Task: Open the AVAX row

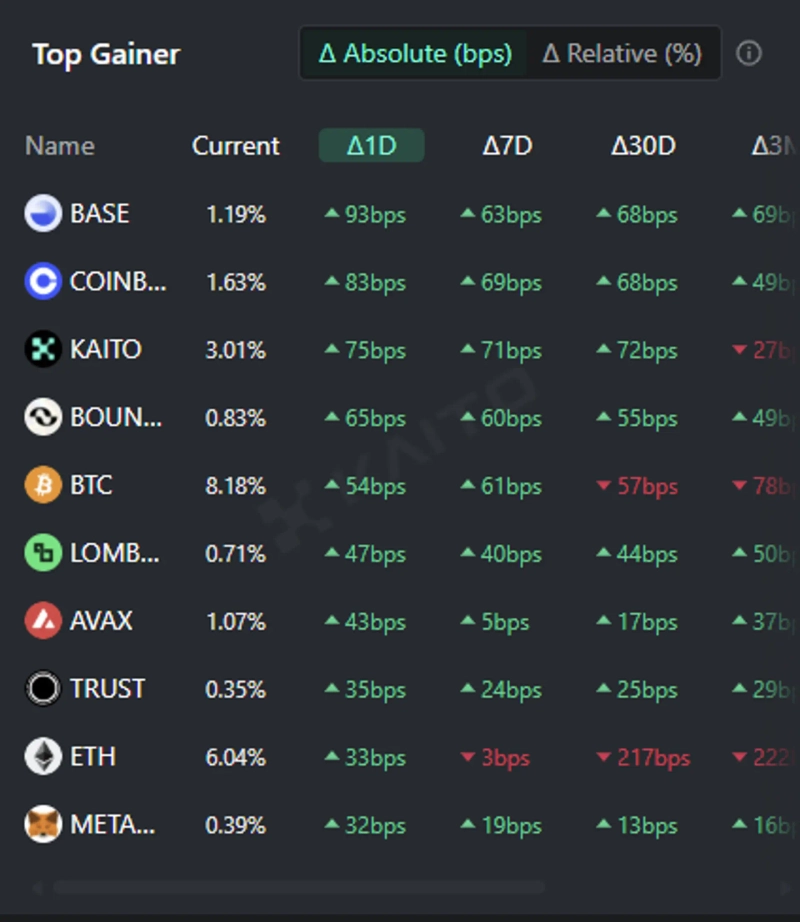Action: coord(101,621)
